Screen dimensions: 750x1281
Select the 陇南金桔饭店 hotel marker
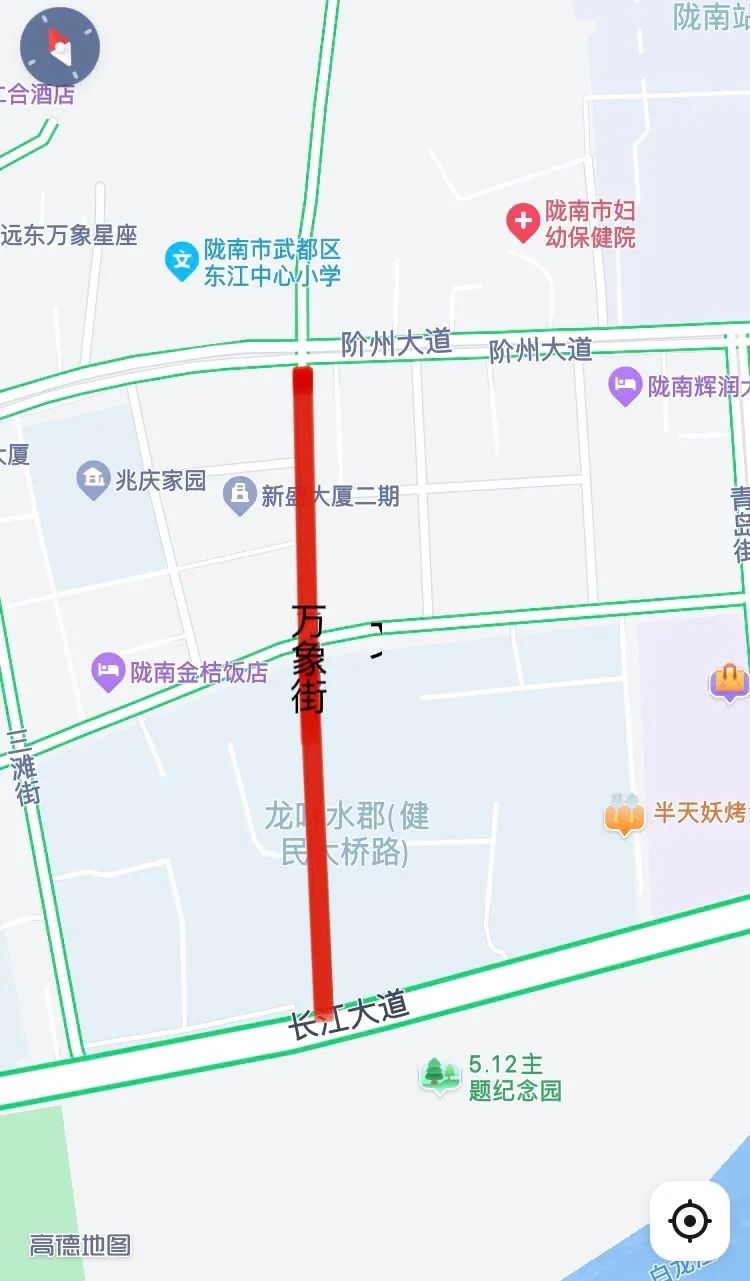tap(107, 672)
